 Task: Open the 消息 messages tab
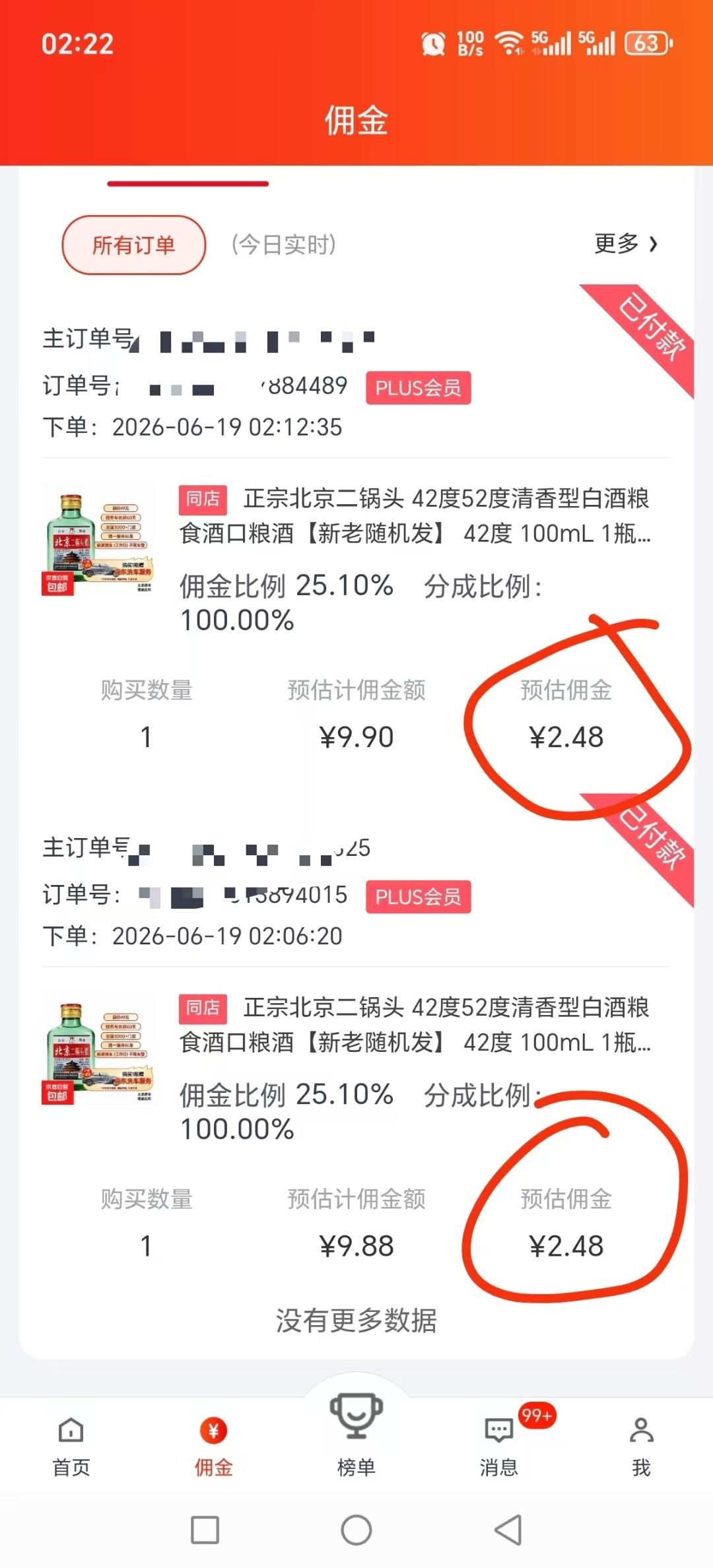coord(499,1445)
